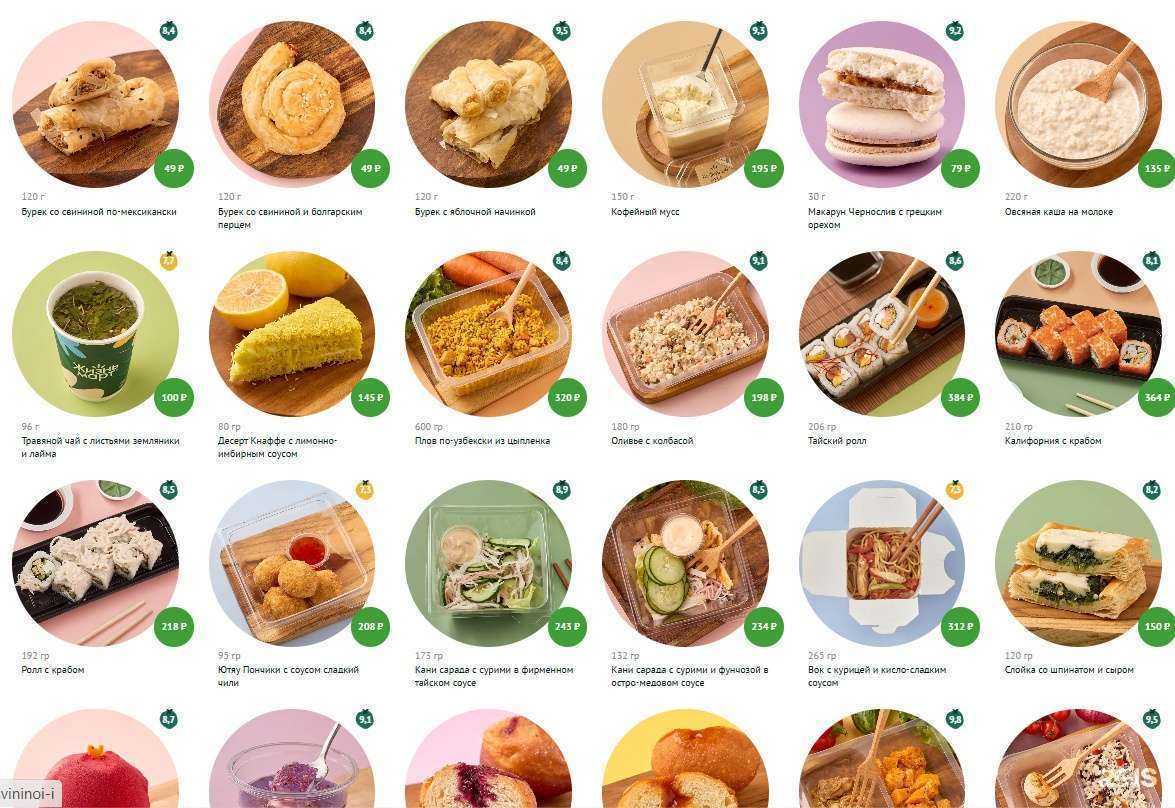The width and height of the screenshot is (1175, 808).
Task: Open the Бурек со свининой по-мексикански product card
Action: pyautogui.click(x=95, y=104)
